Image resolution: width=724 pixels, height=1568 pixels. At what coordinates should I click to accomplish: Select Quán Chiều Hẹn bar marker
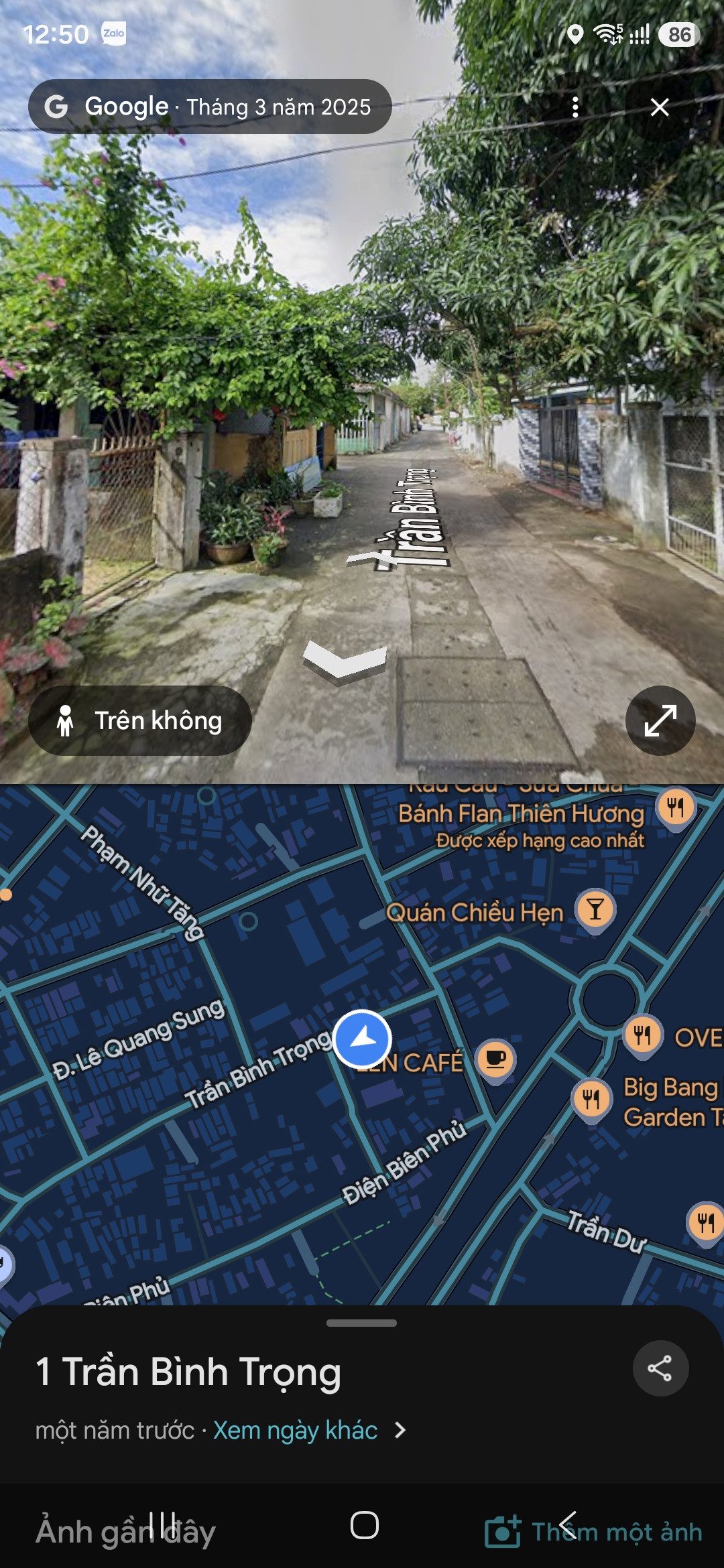pyautogui.click(x=595, y=911)
